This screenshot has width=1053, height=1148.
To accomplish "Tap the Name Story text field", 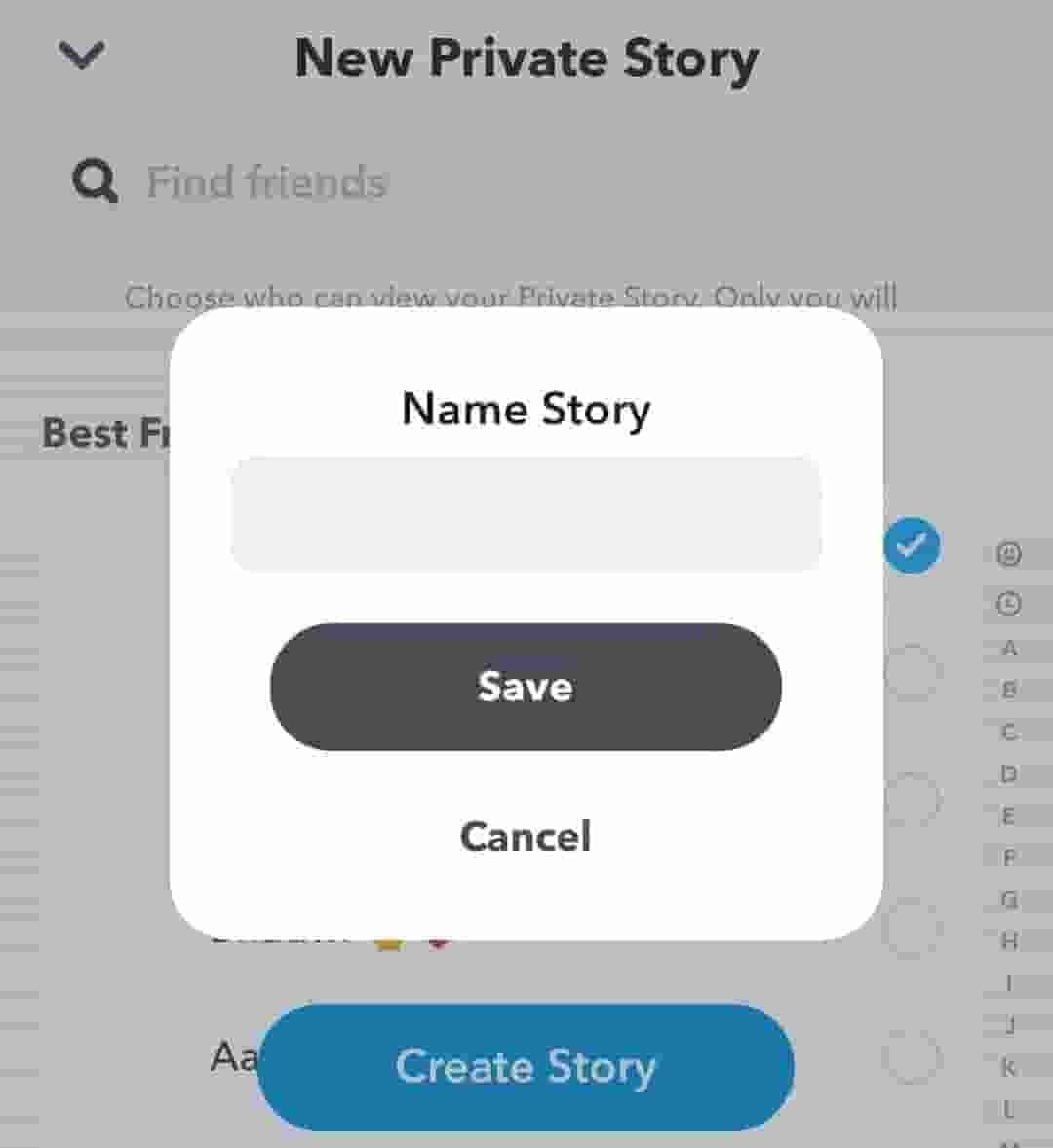I will [526, 514].
